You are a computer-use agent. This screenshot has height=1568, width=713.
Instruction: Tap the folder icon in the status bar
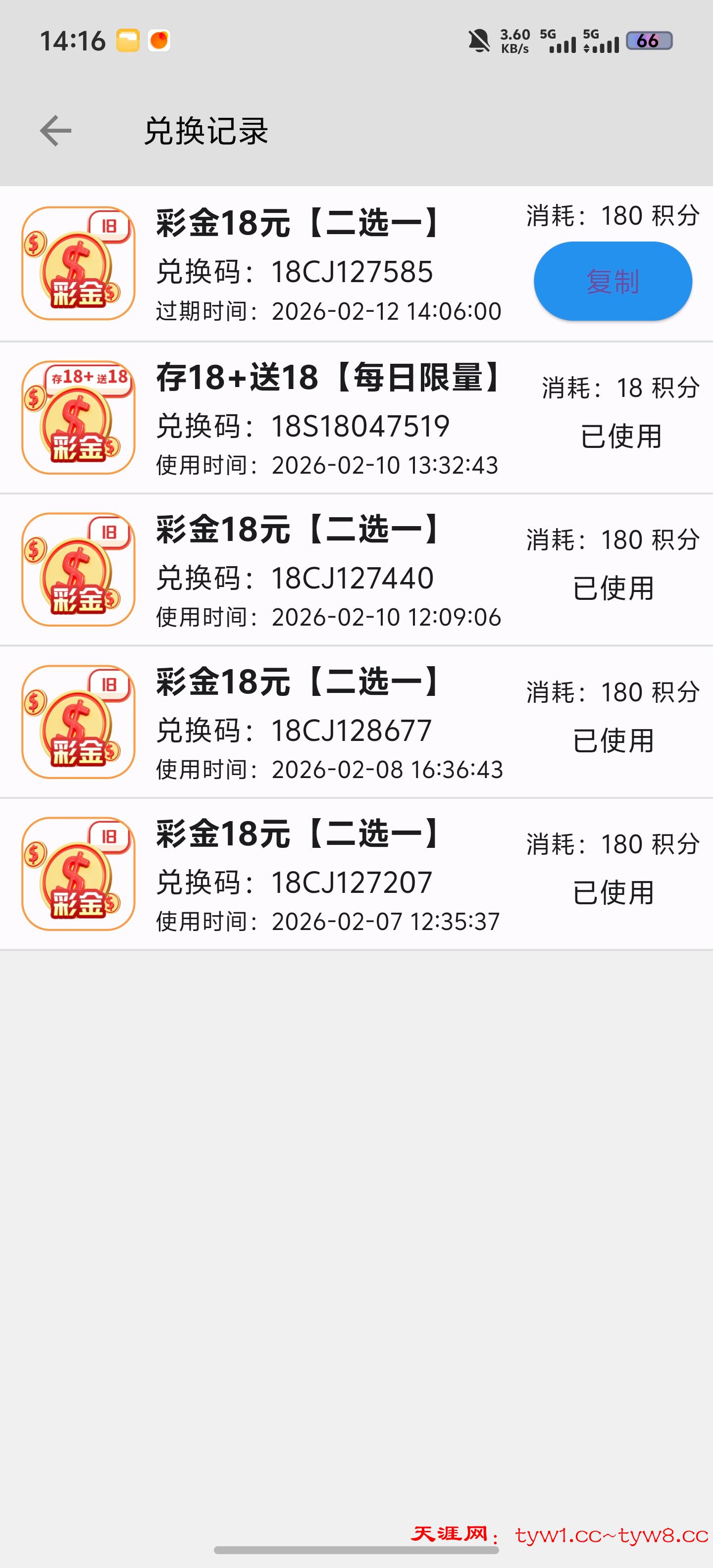point(127,40)
